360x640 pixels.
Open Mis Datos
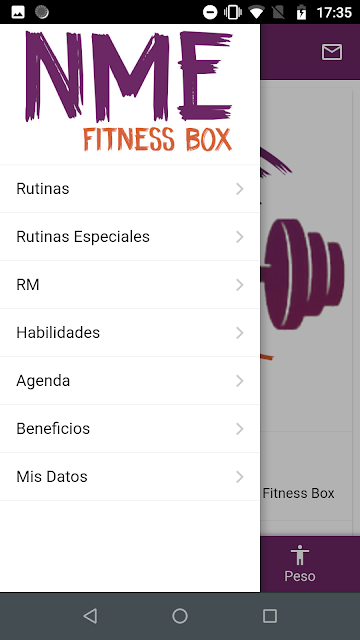(x=130, y=477)
